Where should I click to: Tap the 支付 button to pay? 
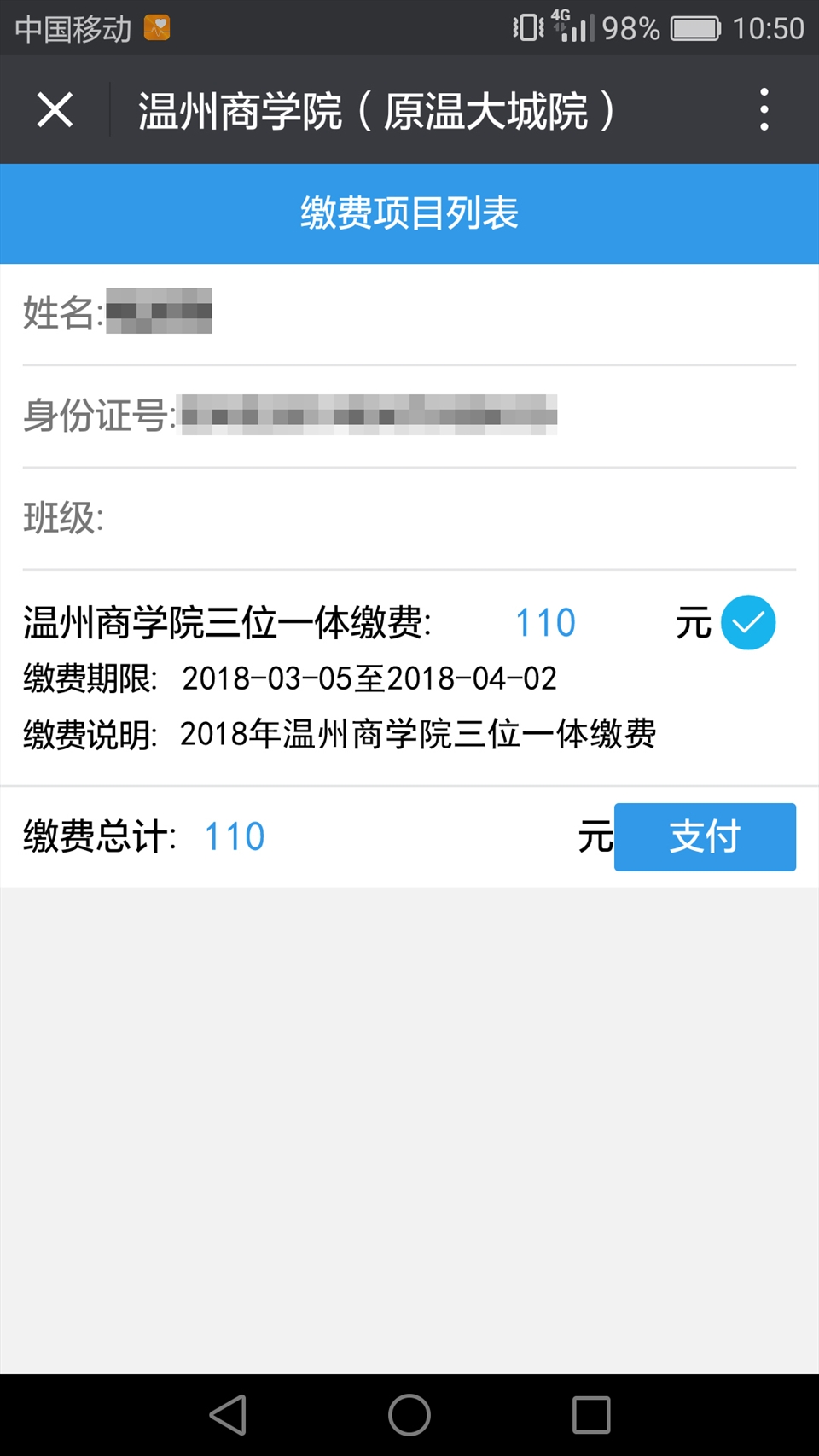(705, 836)
